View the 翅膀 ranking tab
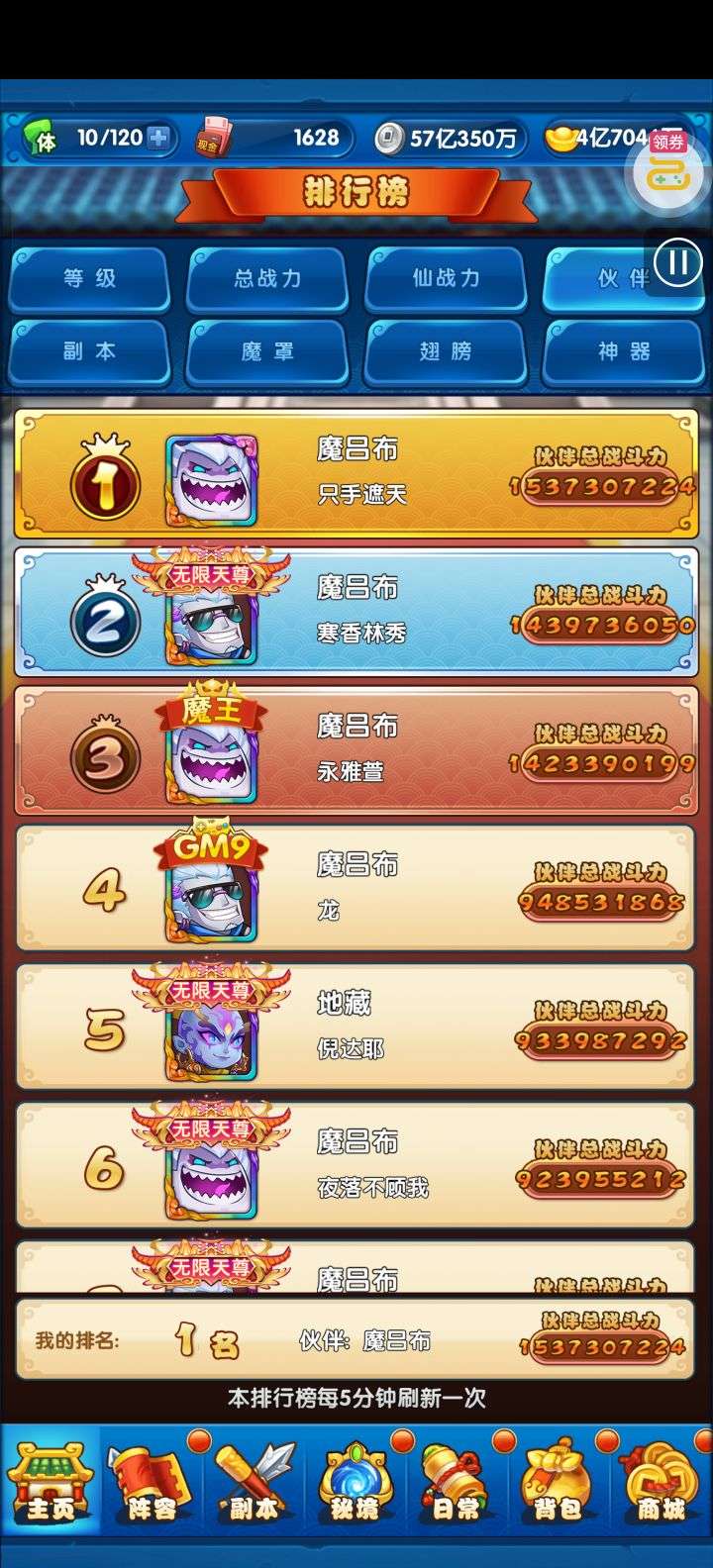Viewport: 713px width, 1568px height. (446, 351)
